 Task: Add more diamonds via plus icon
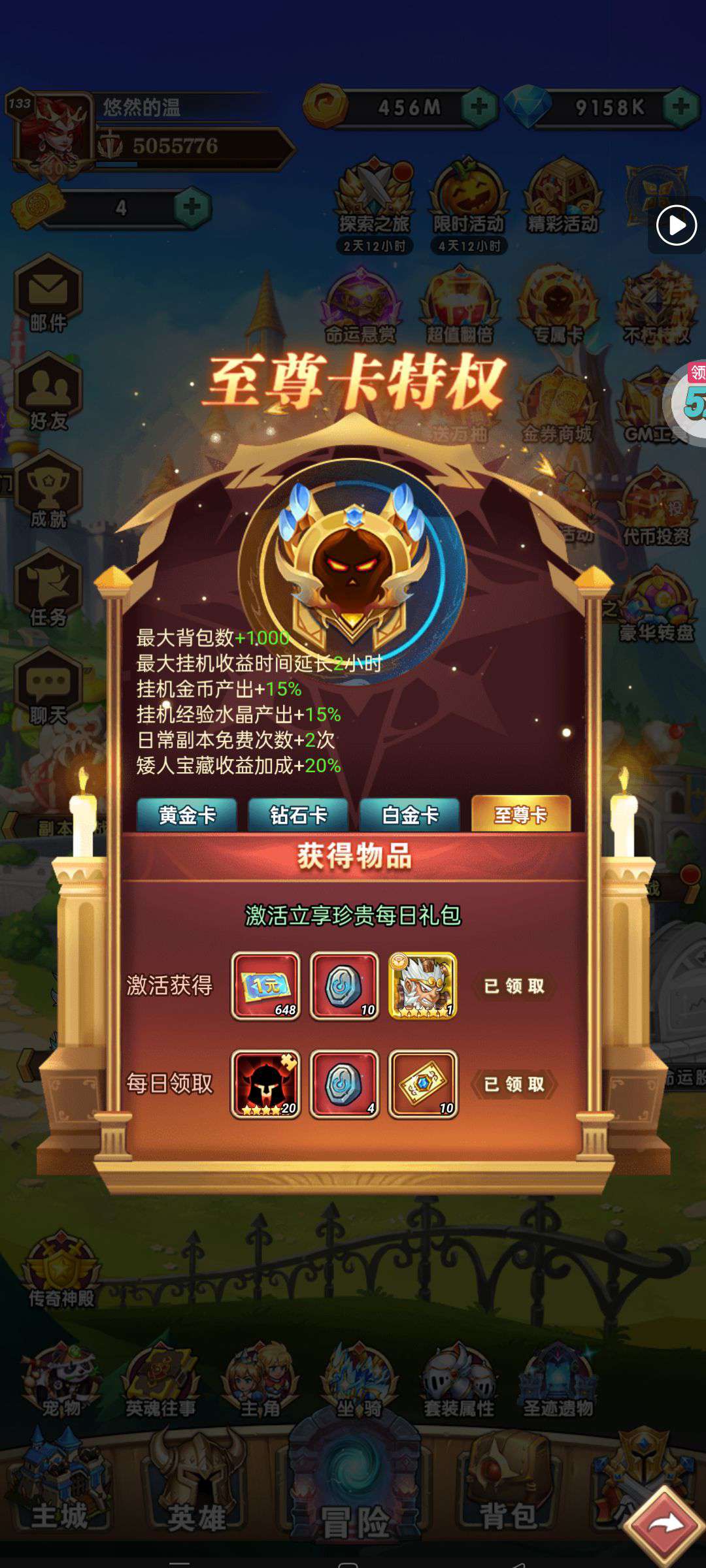point(681,107)
